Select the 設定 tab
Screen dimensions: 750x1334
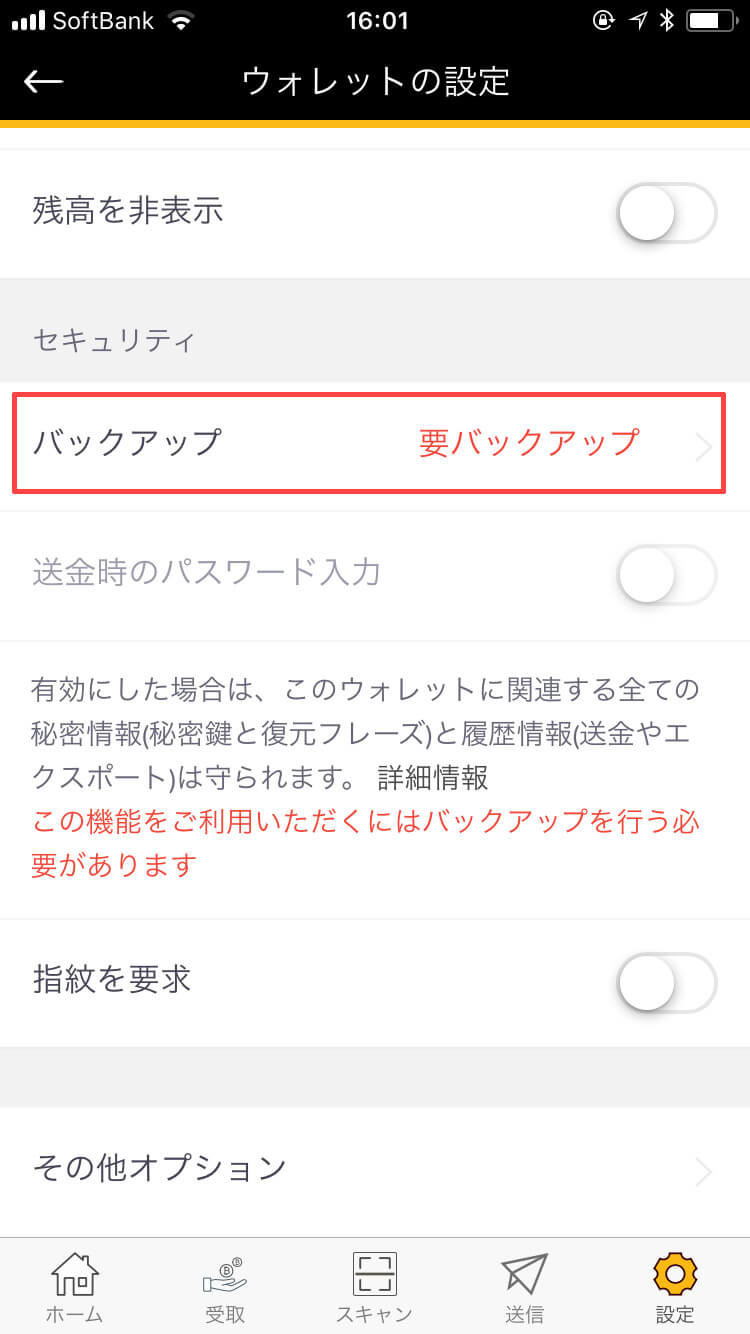tap(675, 1288)
